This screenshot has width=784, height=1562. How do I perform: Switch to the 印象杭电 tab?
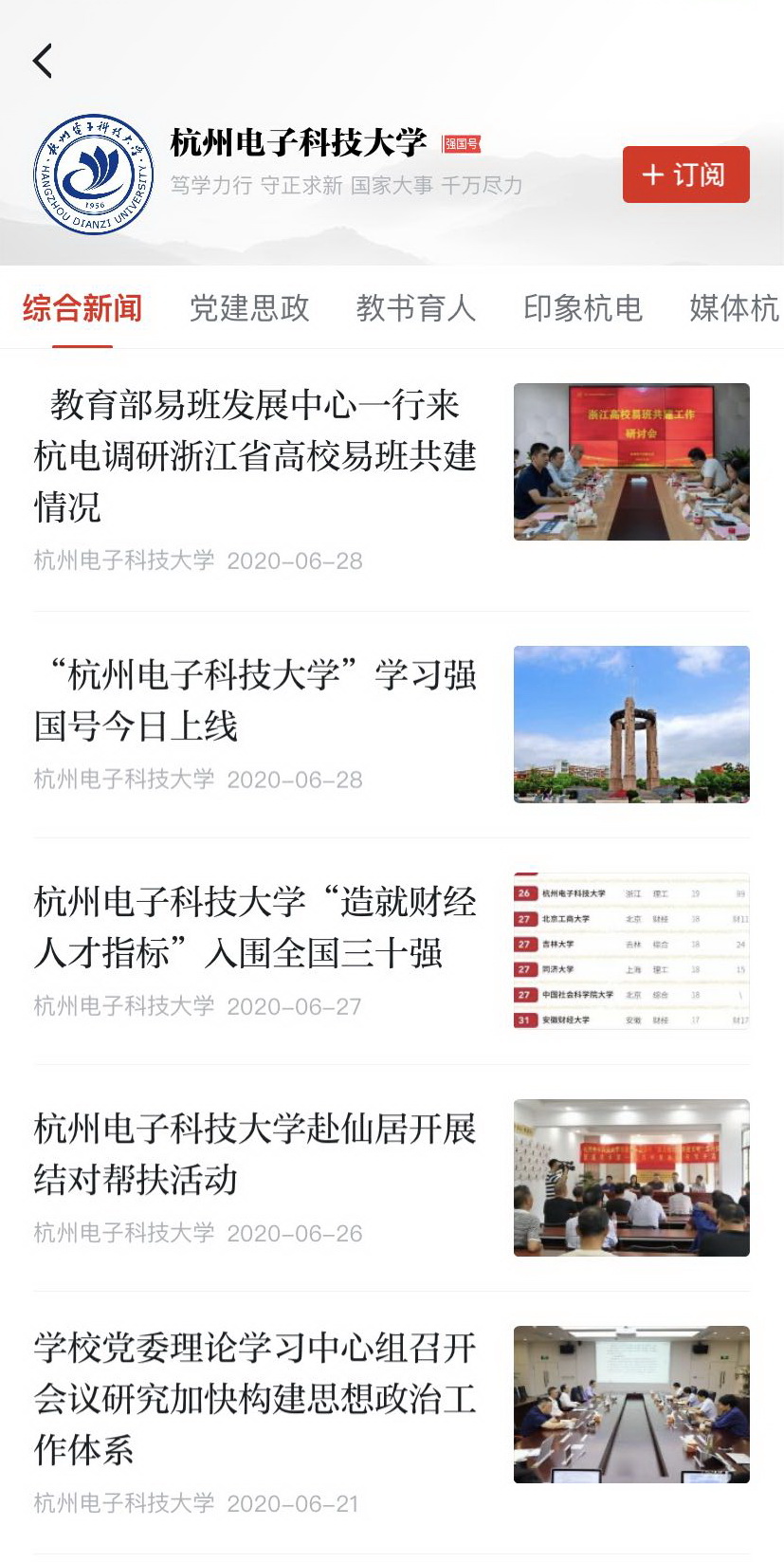pos(582,308)
